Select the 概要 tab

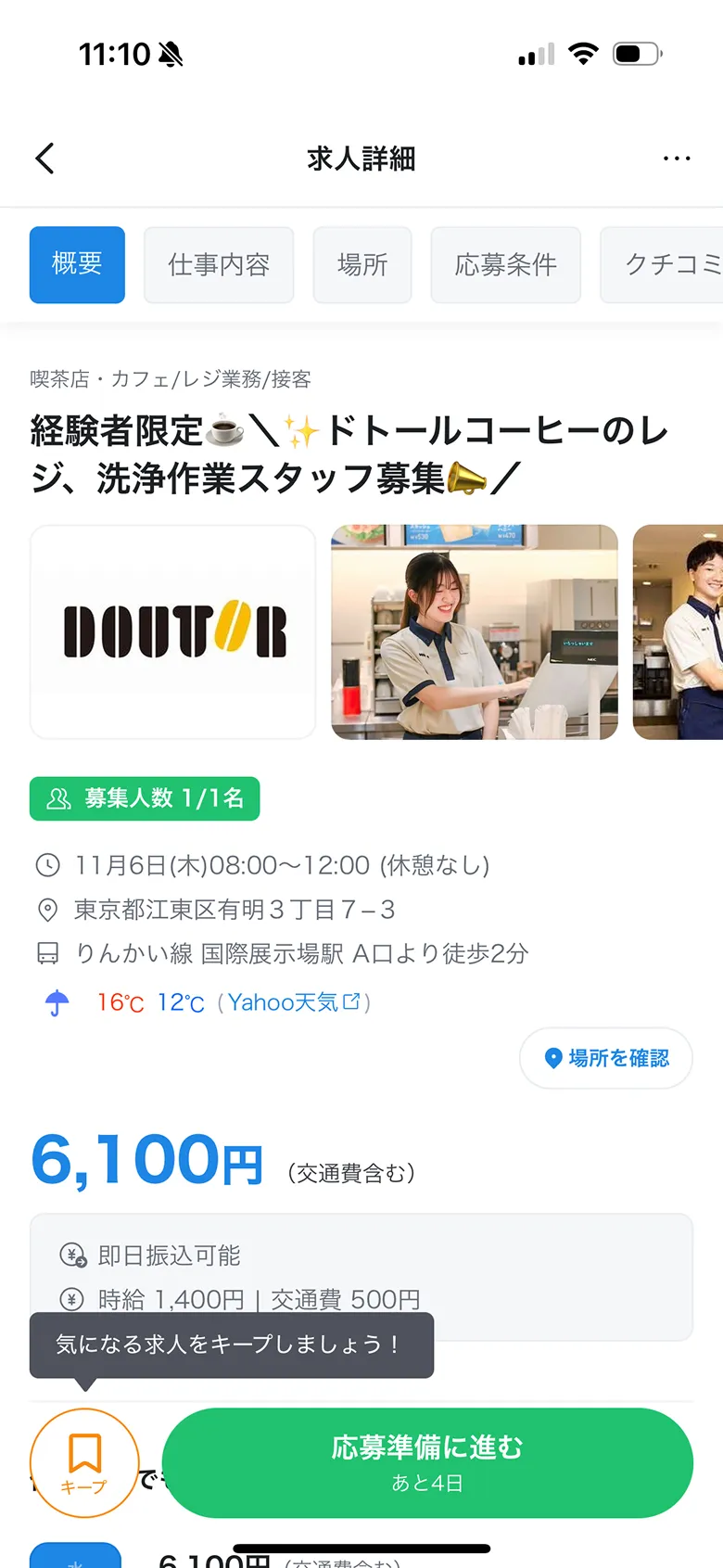[x=77, y=264]
